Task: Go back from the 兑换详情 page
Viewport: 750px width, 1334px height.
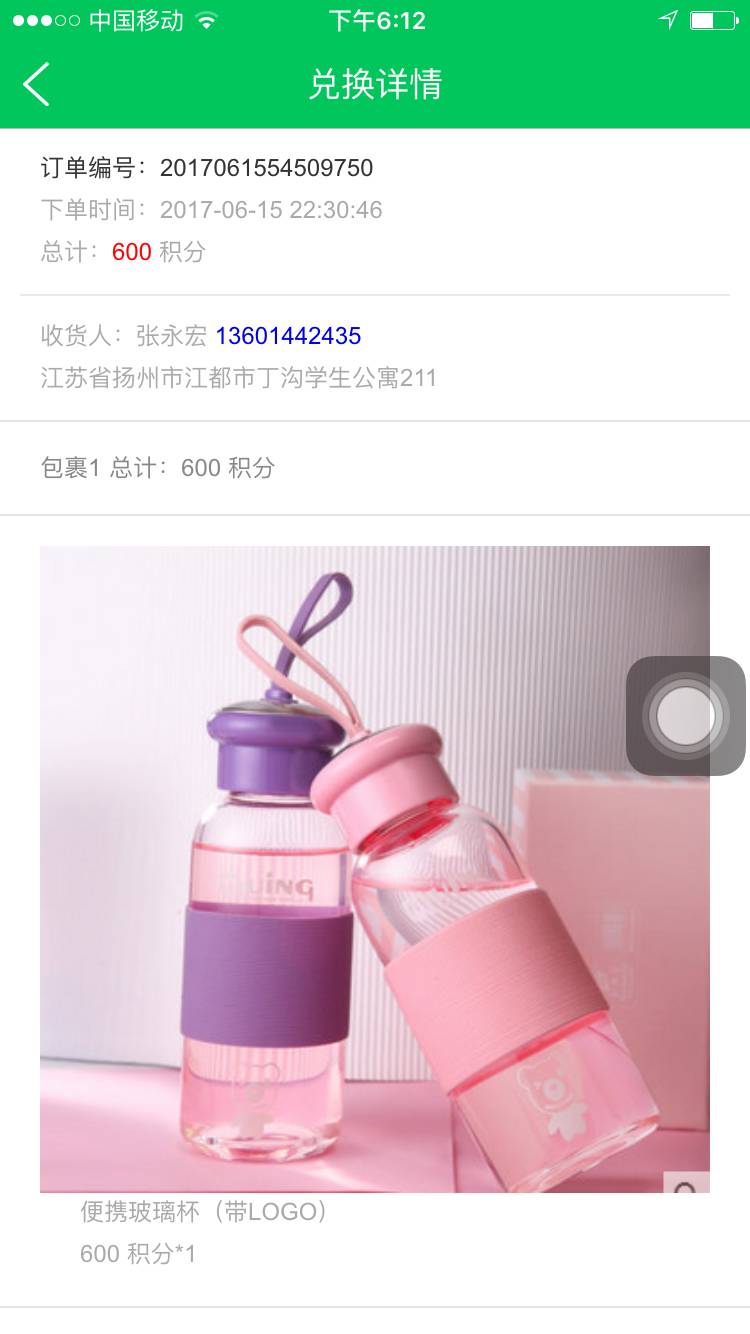Action: pos(37,84)
